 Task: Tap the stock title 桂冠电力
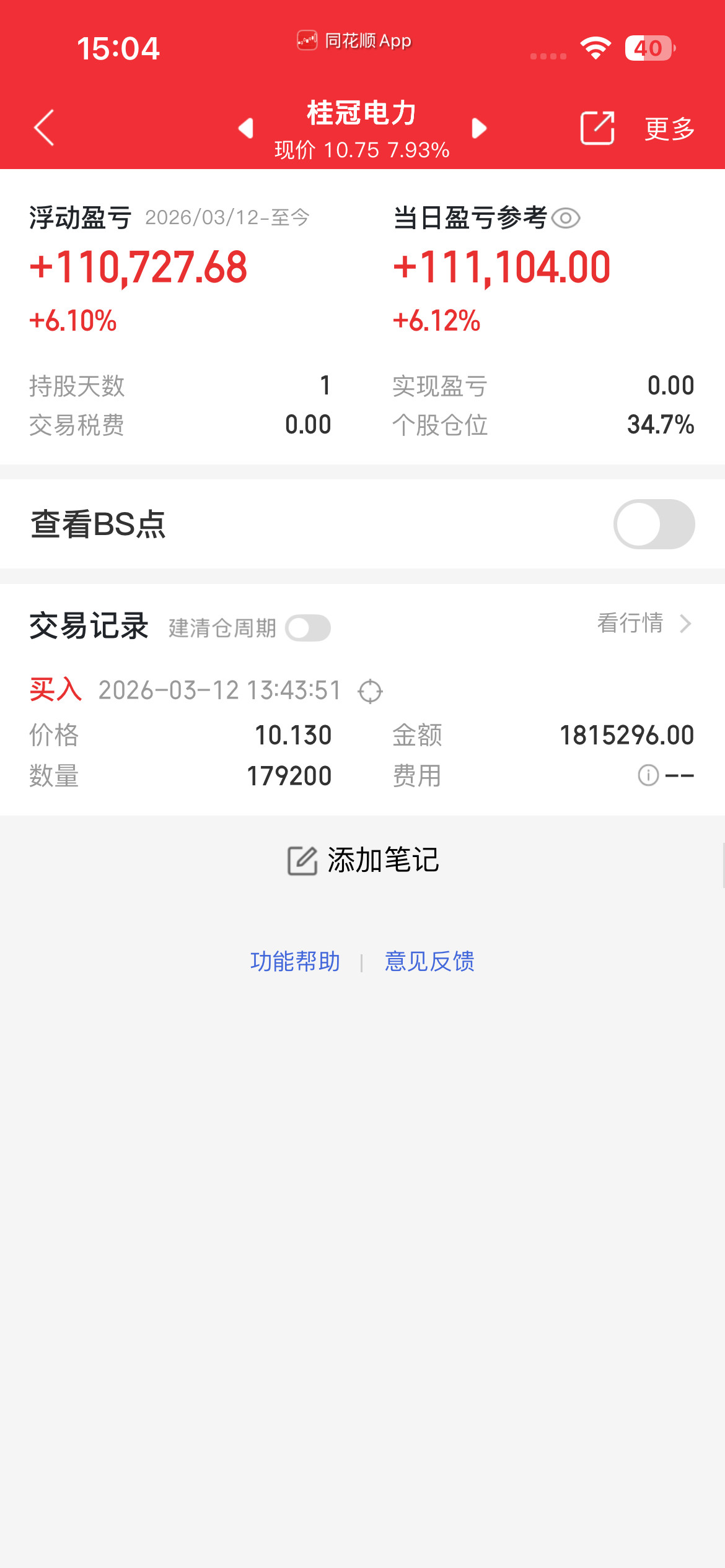click(x=361, y=113)
